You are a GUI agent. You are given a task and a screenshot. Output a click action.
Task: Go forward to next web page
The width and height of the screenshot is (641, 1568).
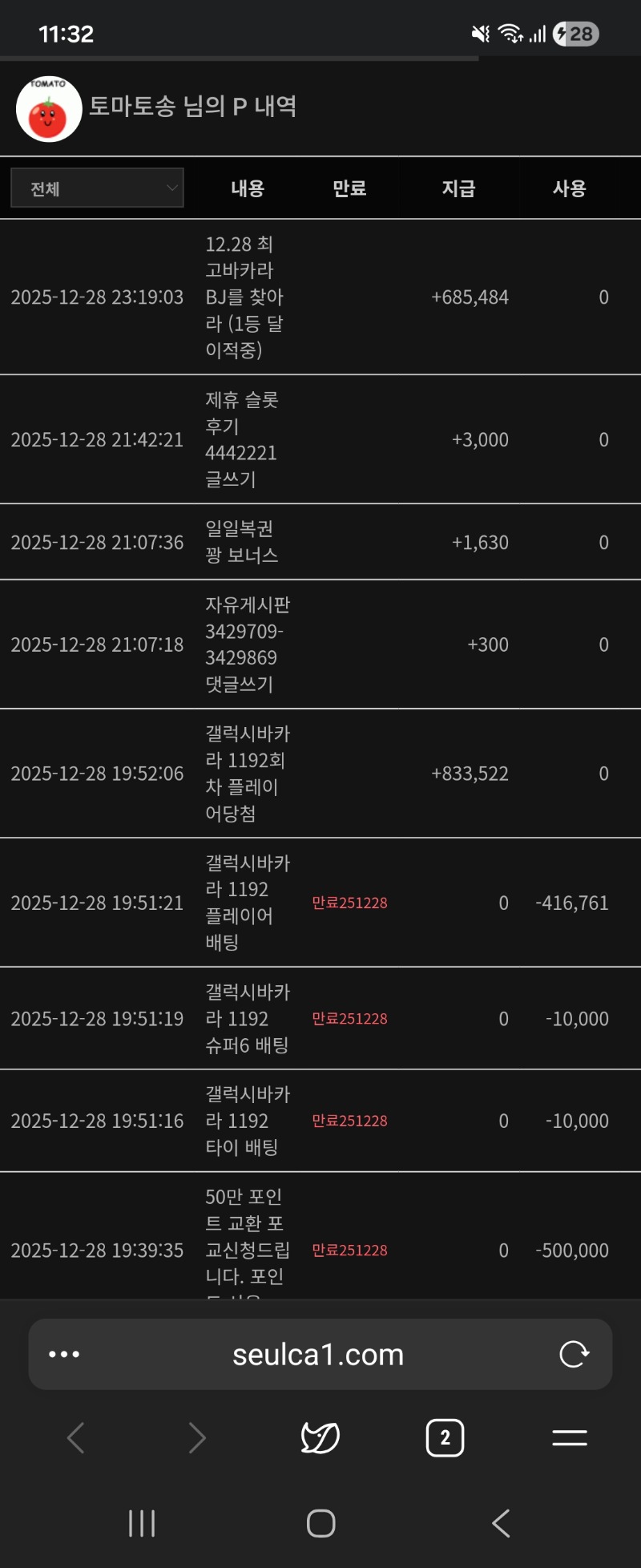click(x=197, y=1438)
